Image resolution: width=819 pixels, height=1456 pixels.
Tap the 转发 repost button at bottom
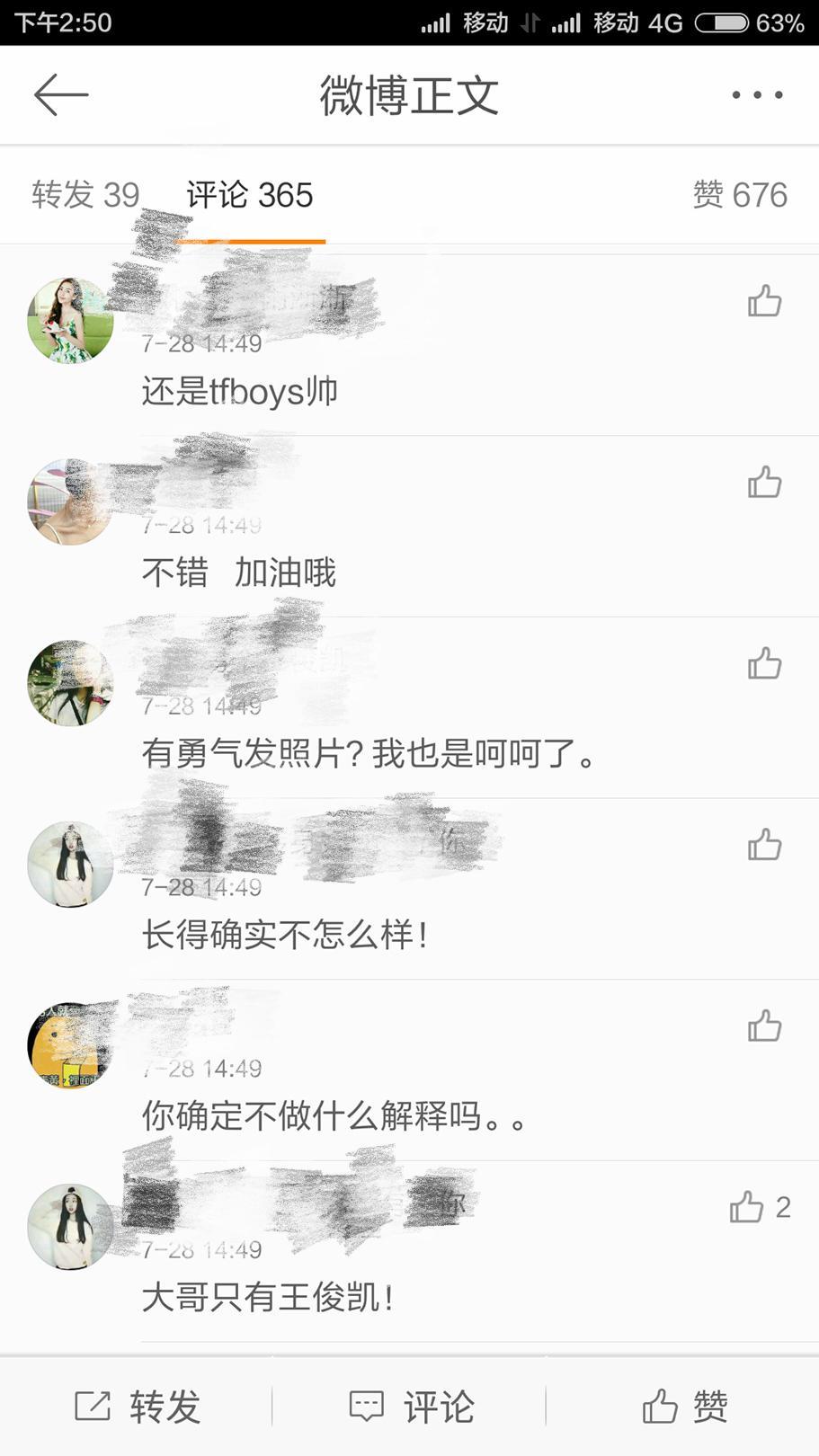(138, 1407)
